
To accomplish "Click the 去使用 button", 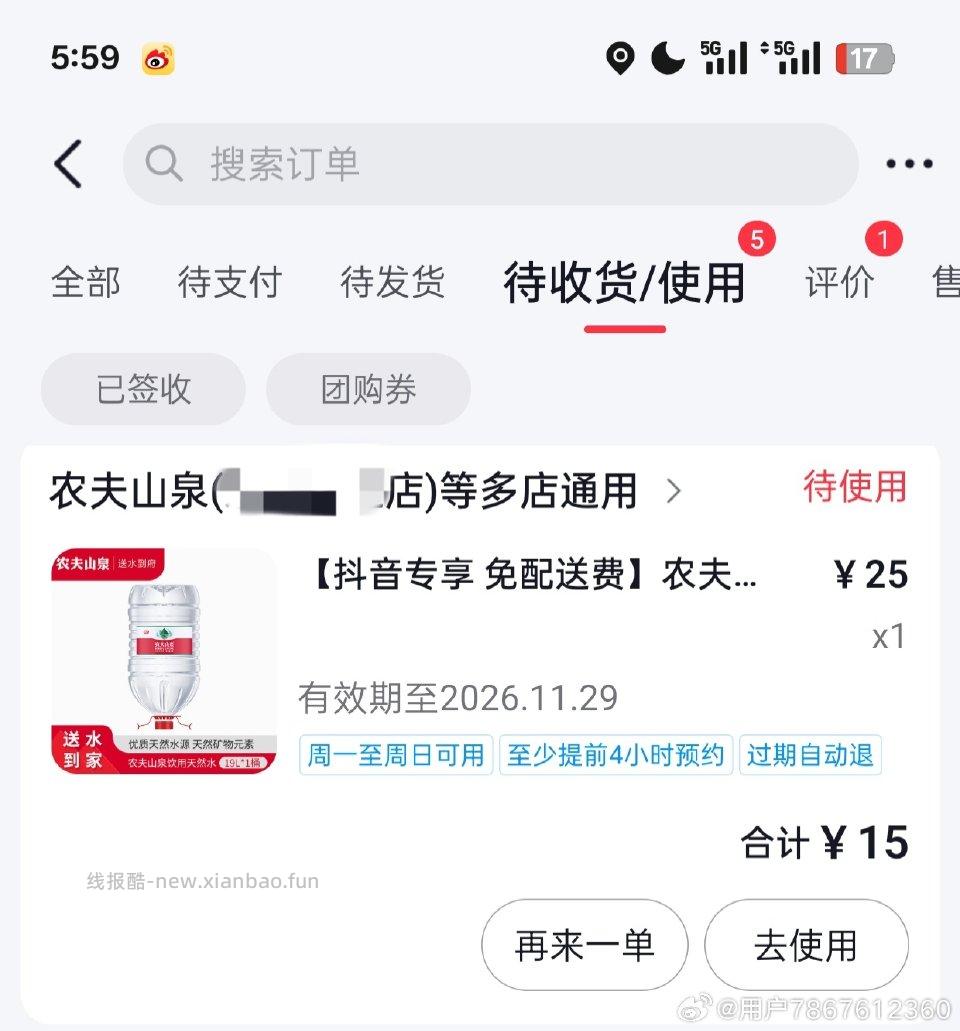I will click(806, 943).
